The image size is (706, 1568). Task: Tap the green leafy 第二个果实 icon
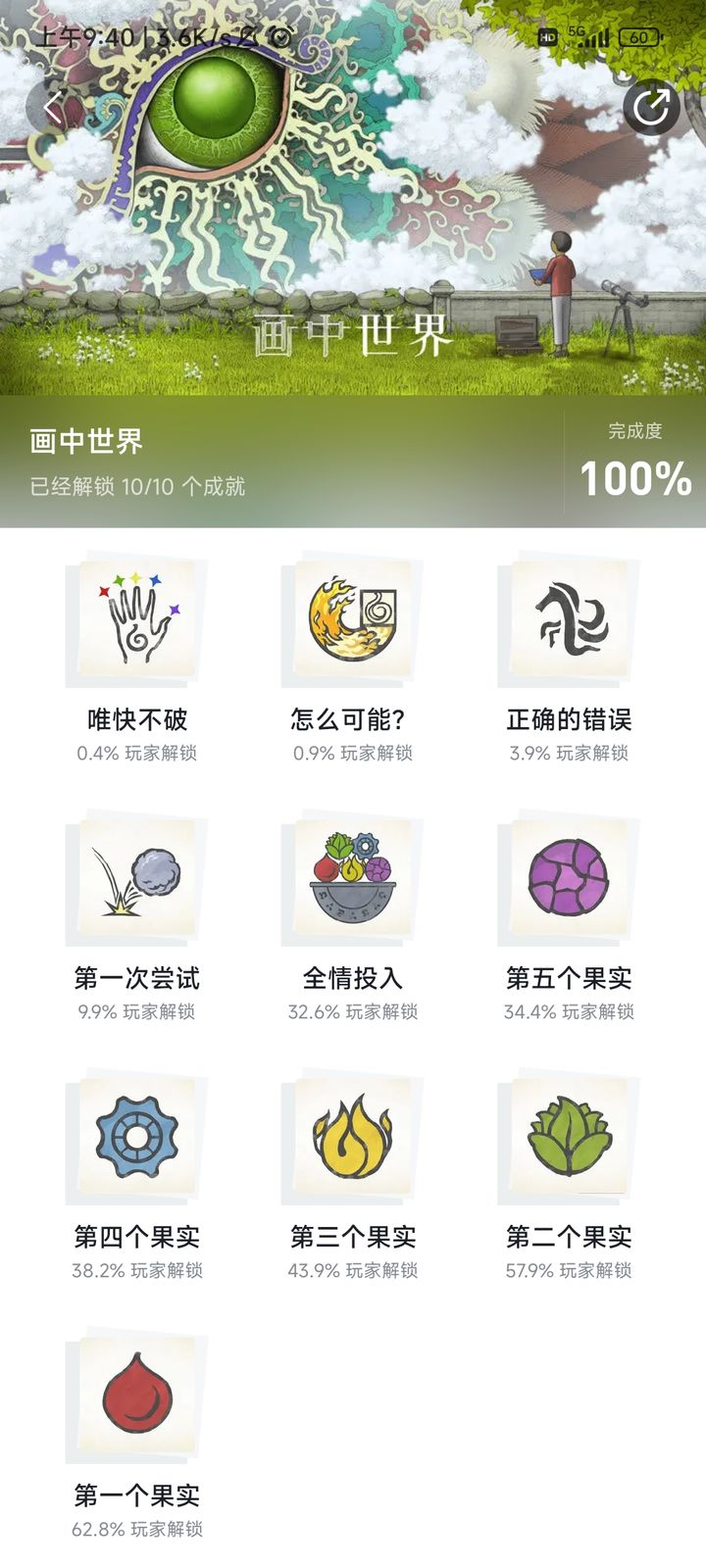pyautogui.click(x=566, y=1139)
